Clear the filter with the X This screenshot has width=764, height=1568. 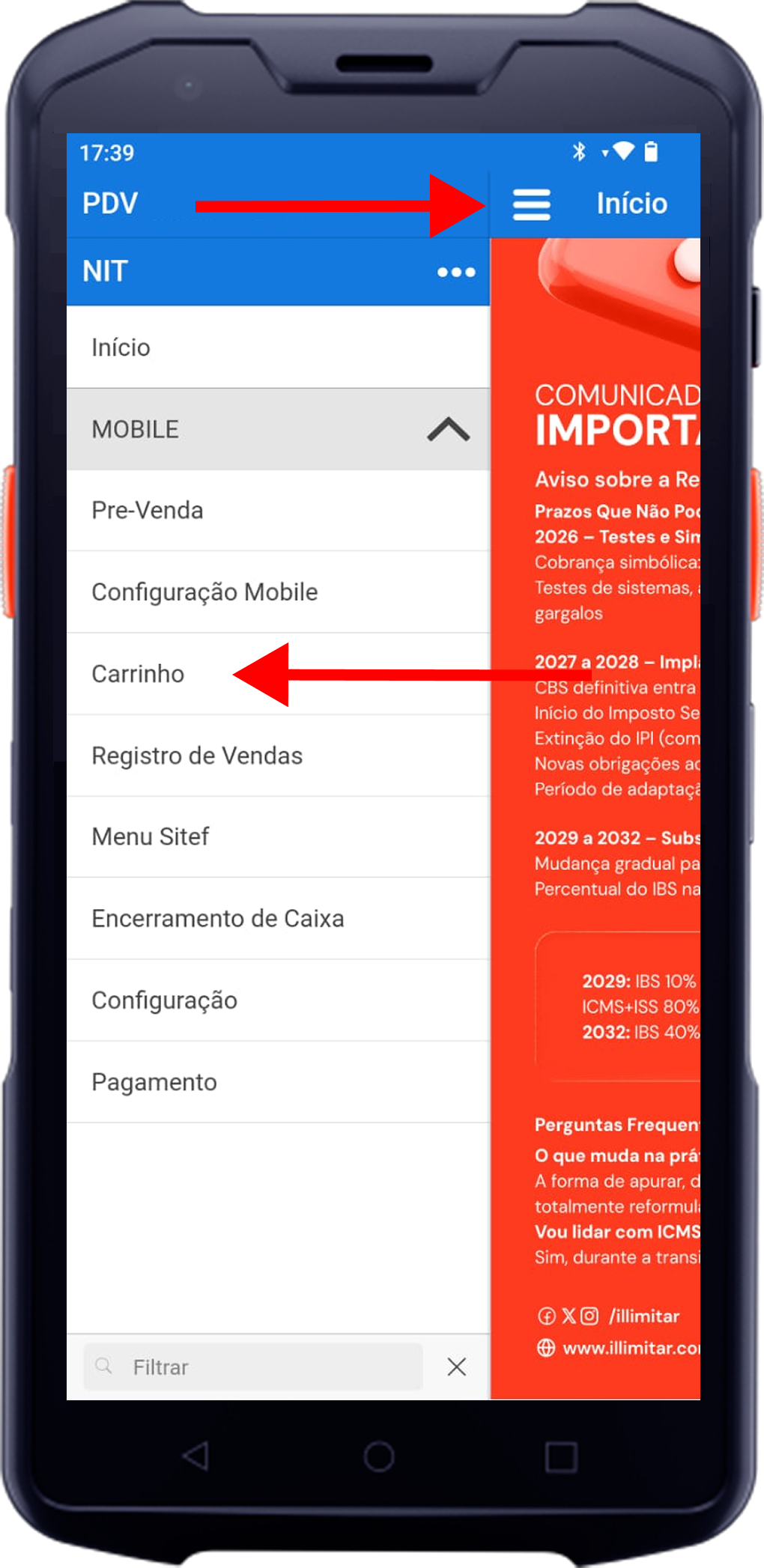coord(456,1367)
